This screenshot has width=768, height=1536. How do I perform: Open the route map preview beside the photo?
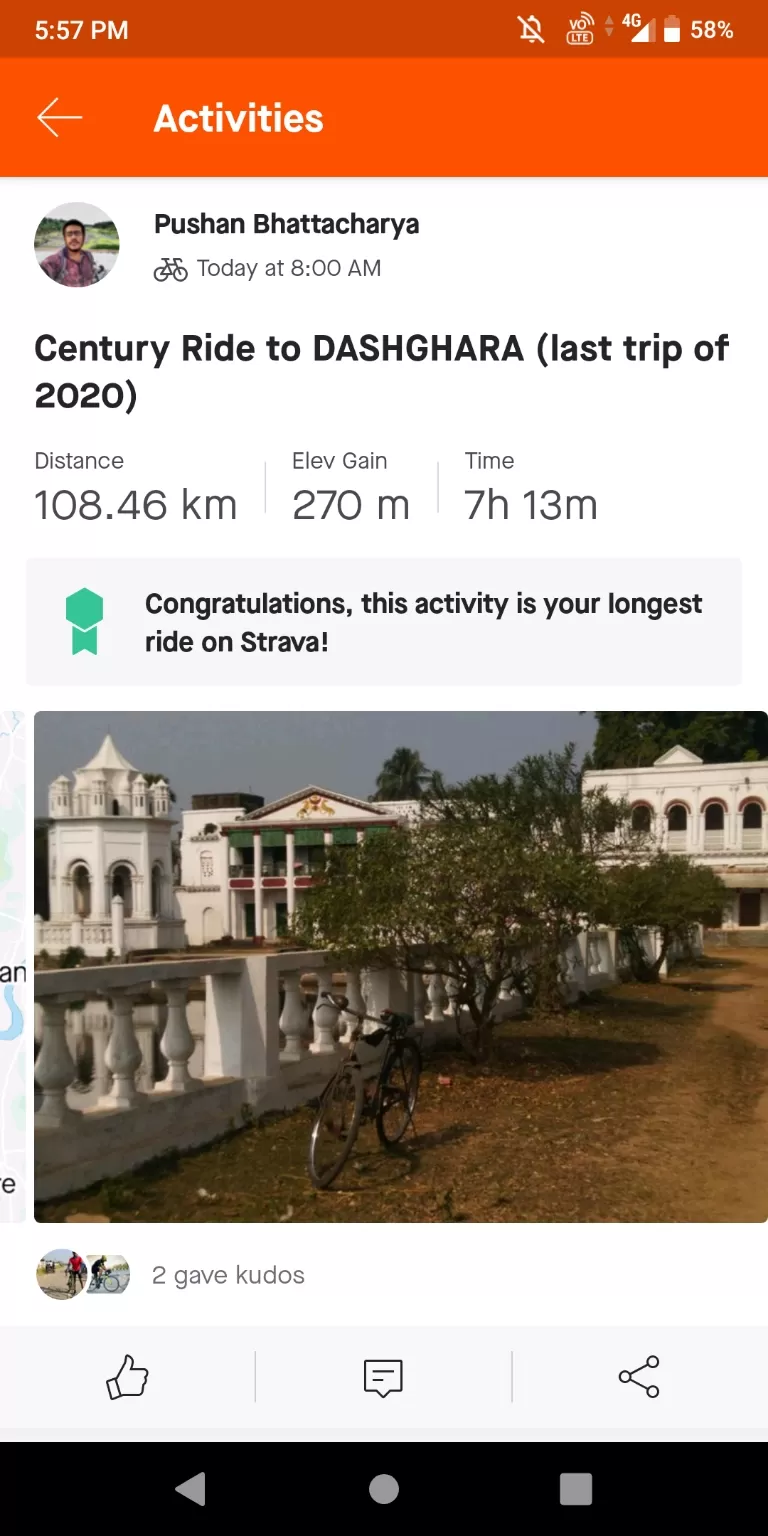[x=11, y=966]
